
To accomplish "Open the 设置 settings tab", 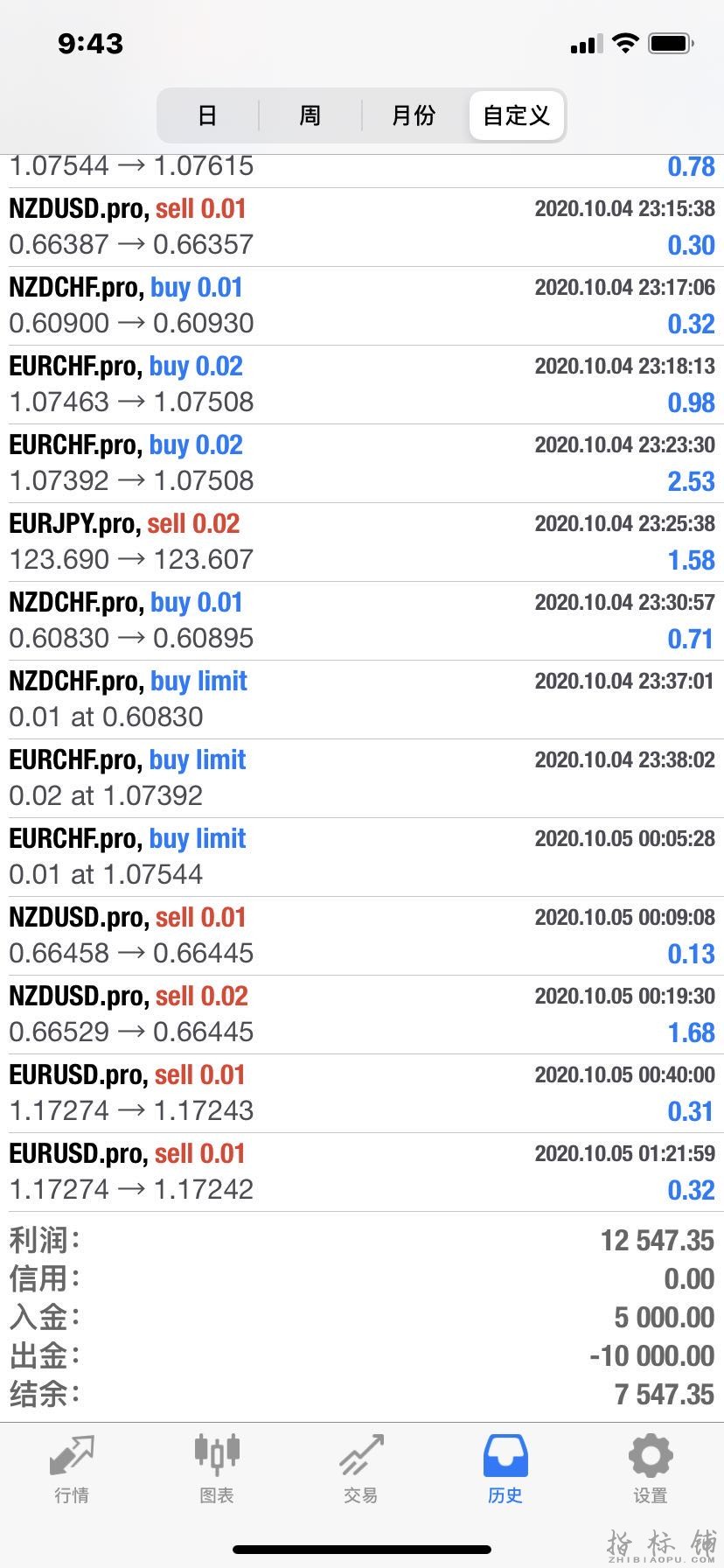I will point(651,1470).
